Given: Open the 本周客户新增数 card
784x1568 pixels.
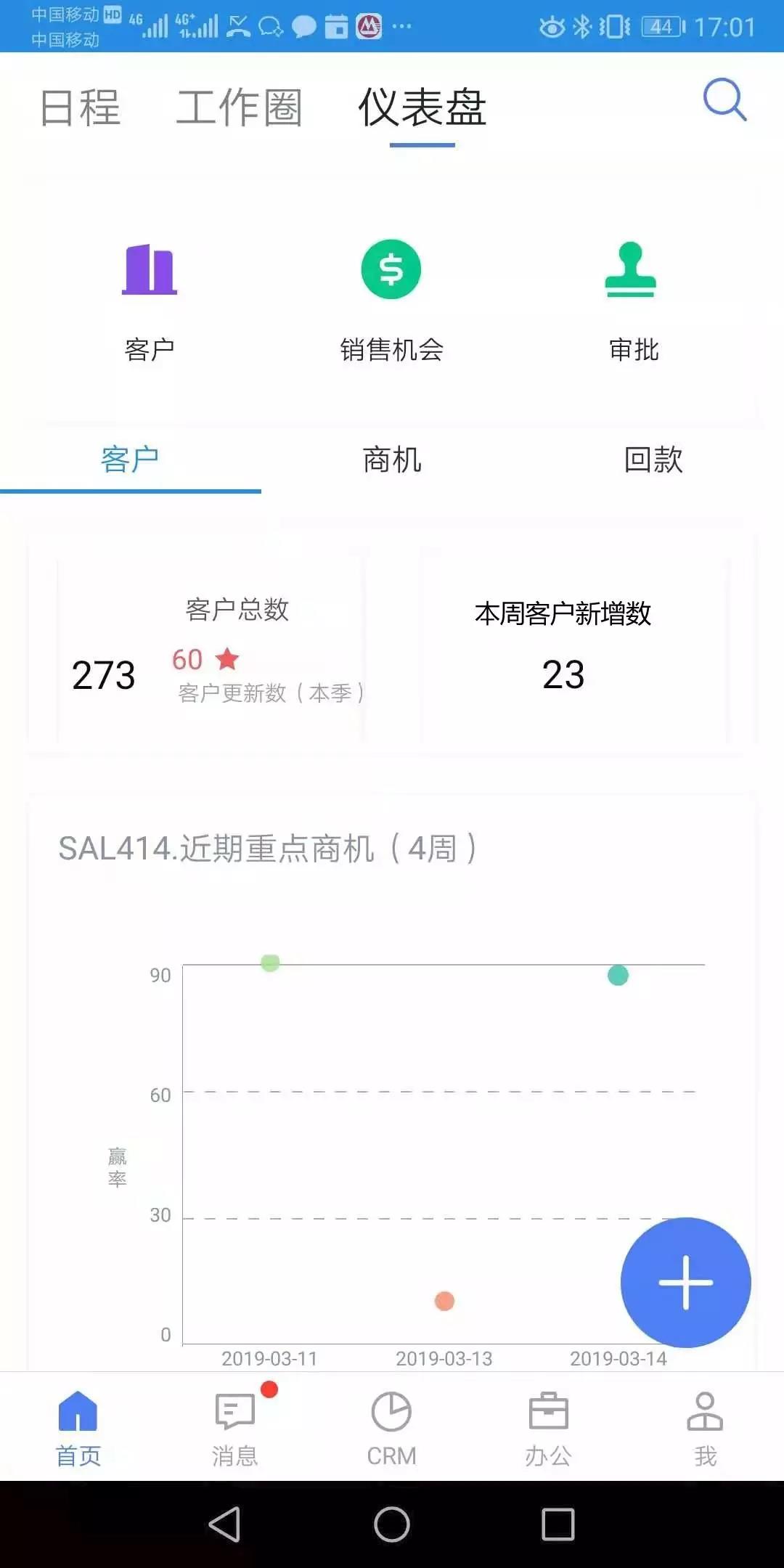Looking at the screenshot, I should click(x=575, y=650).
